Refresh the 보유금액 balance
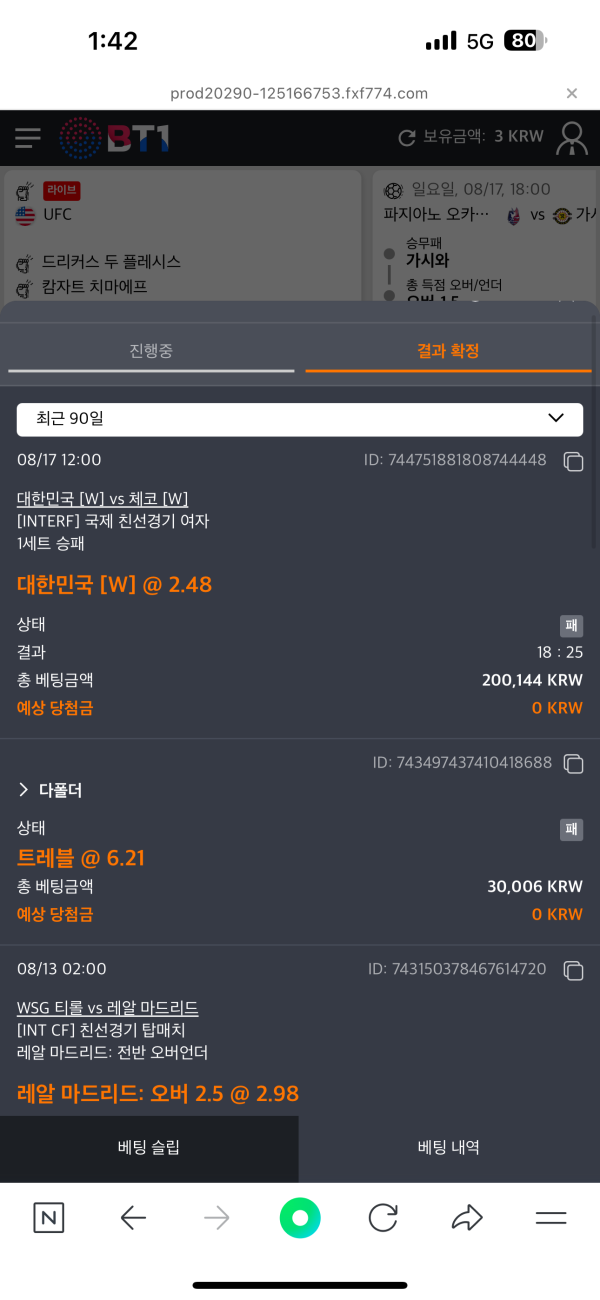The image size is (600, 1300). (407, 137)
